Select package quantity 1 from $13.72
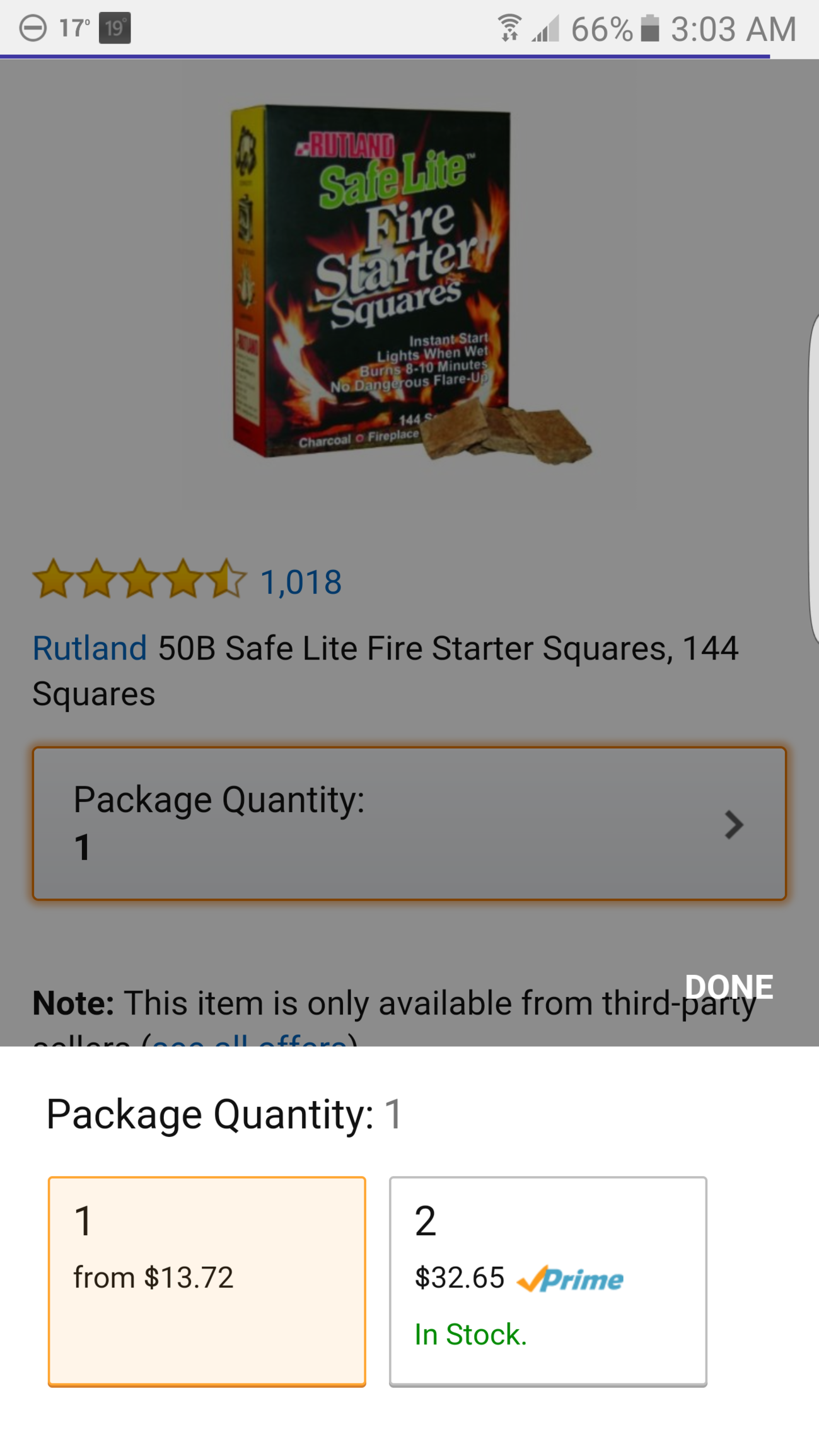Image resolution: width=819 pixels, height=1456 pixels. click(207, 1280)
